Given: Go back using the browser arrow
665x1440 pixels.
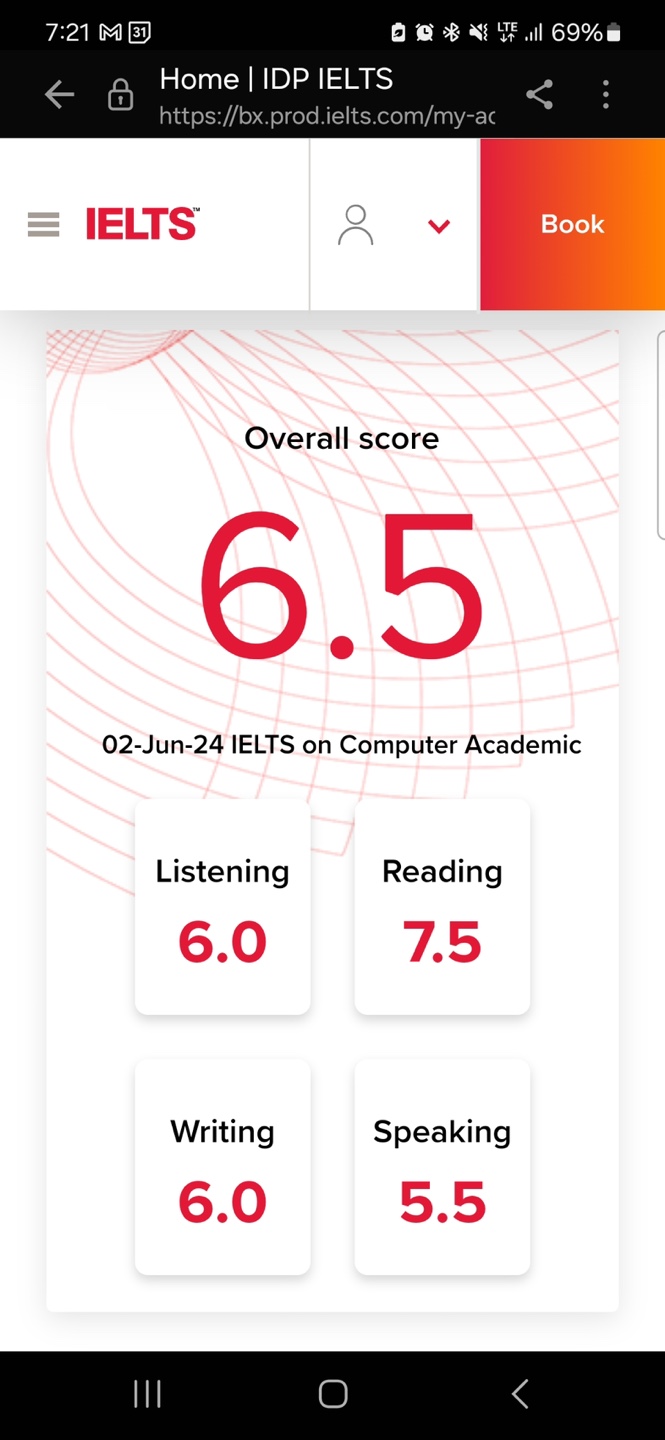Looking at the screenshot, I should (60, 95).
